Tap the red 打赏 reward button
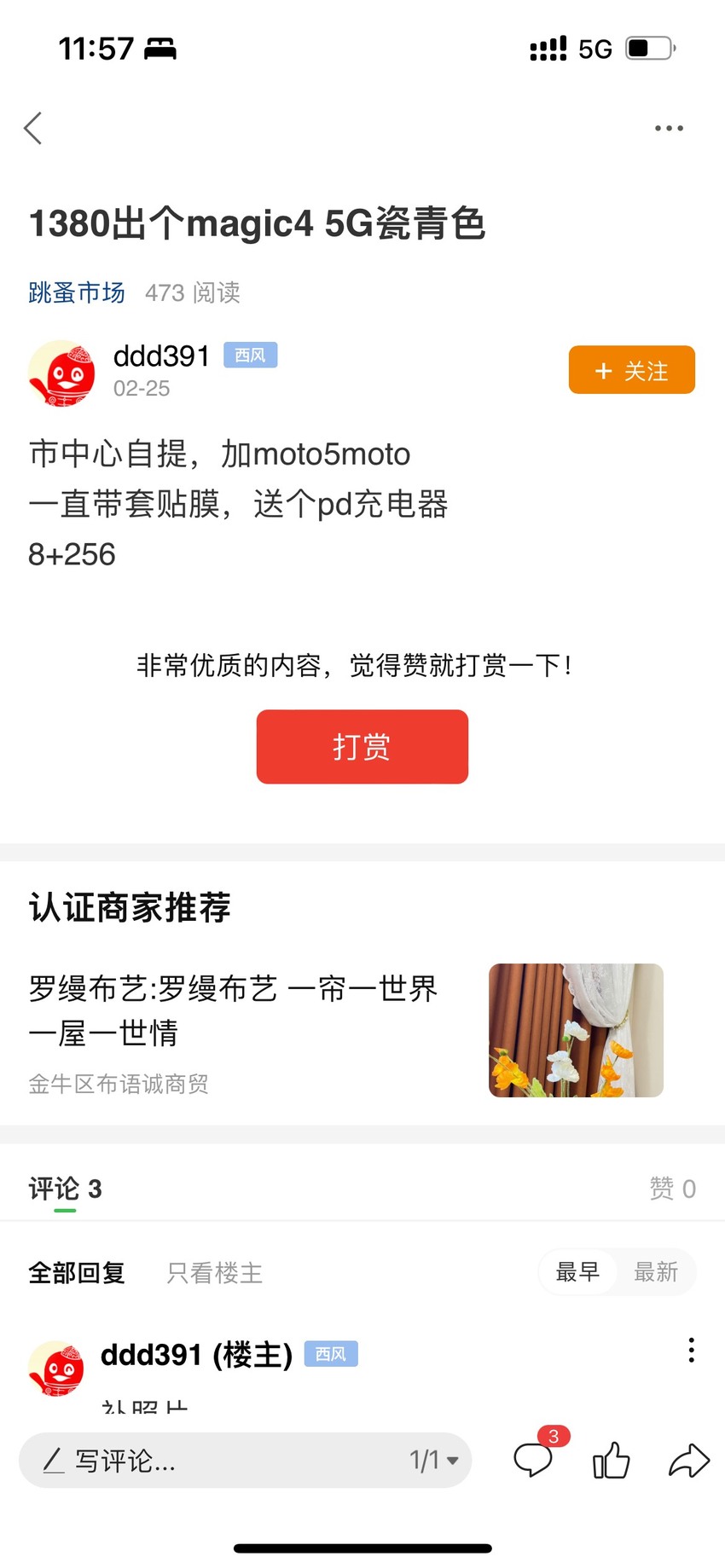 click(x=362, y=746)
